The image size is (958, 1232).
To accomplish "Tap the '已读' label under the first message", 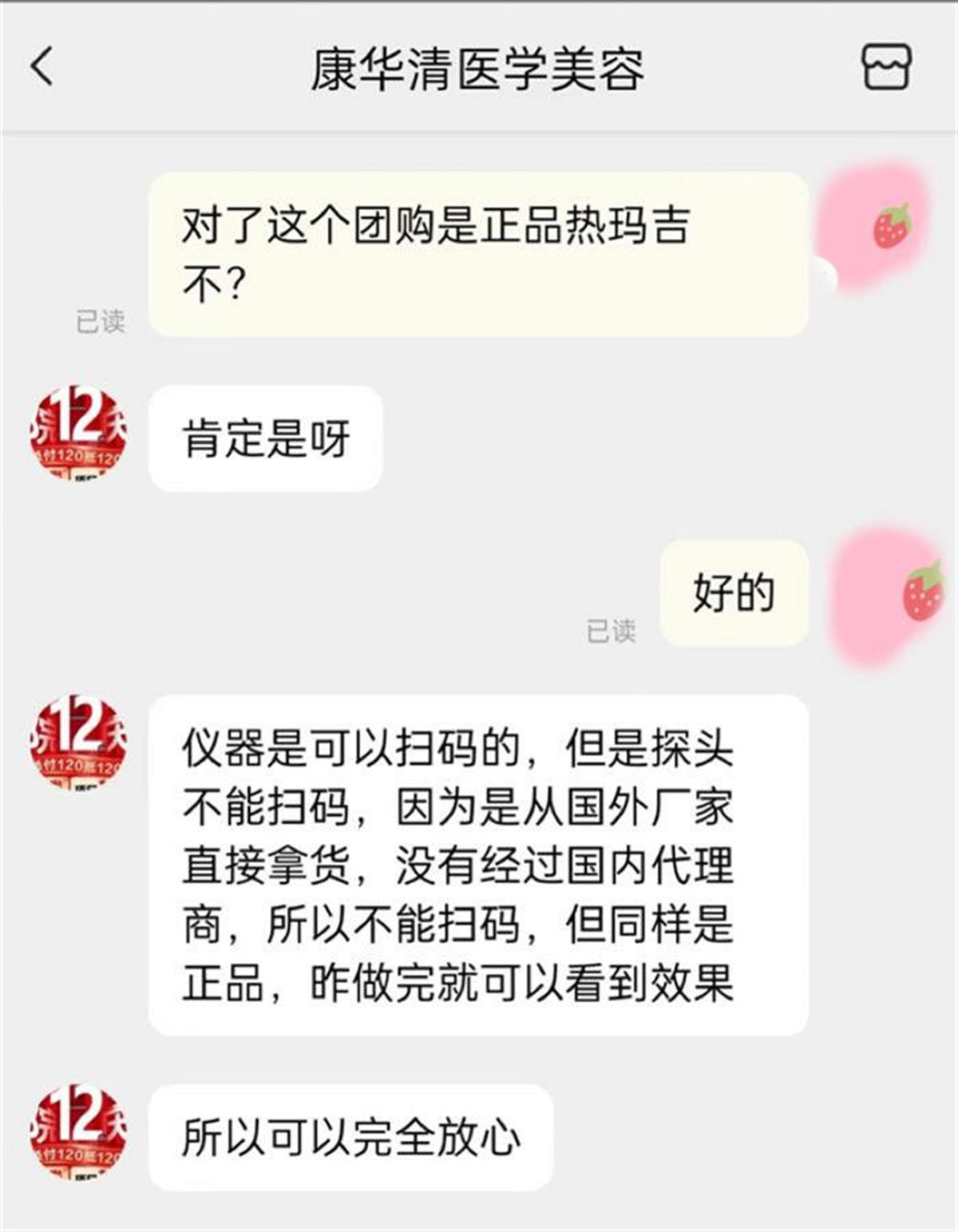I will 98,319.
